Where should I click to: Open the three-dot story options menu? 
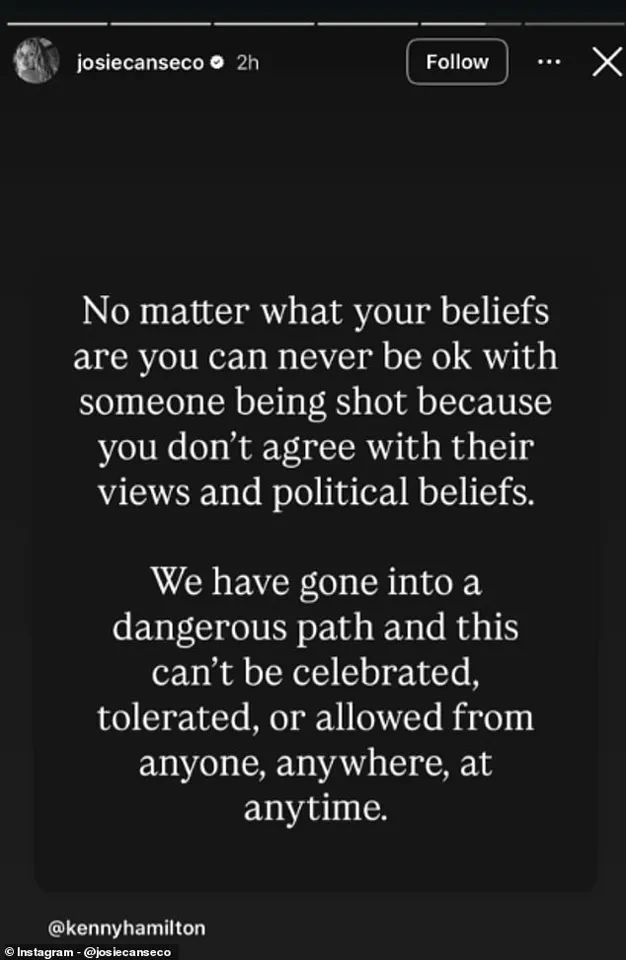coord(549,62)
